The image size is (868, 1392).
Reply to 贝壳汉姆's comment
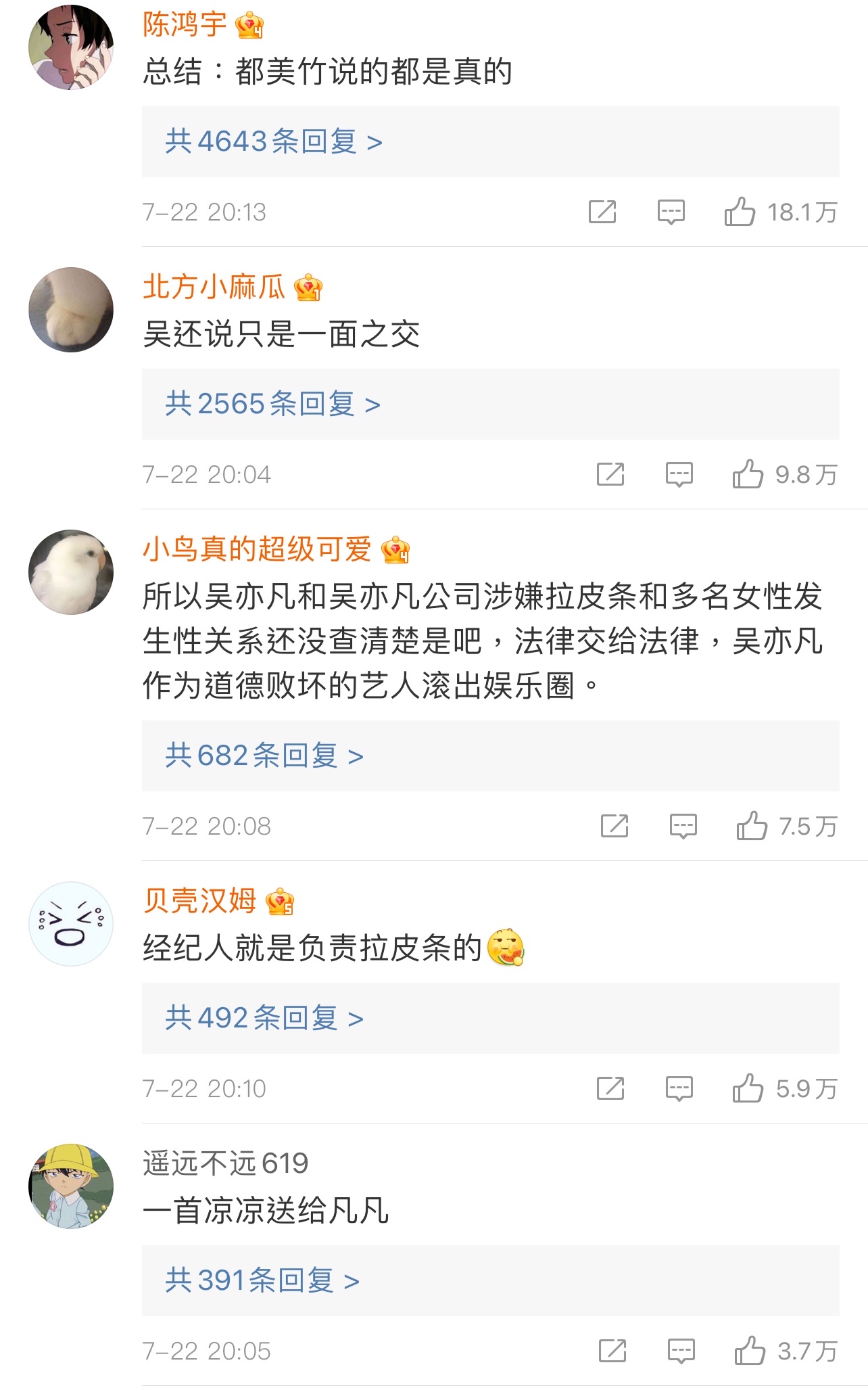pyautogui.click(x=679, y=1088)
